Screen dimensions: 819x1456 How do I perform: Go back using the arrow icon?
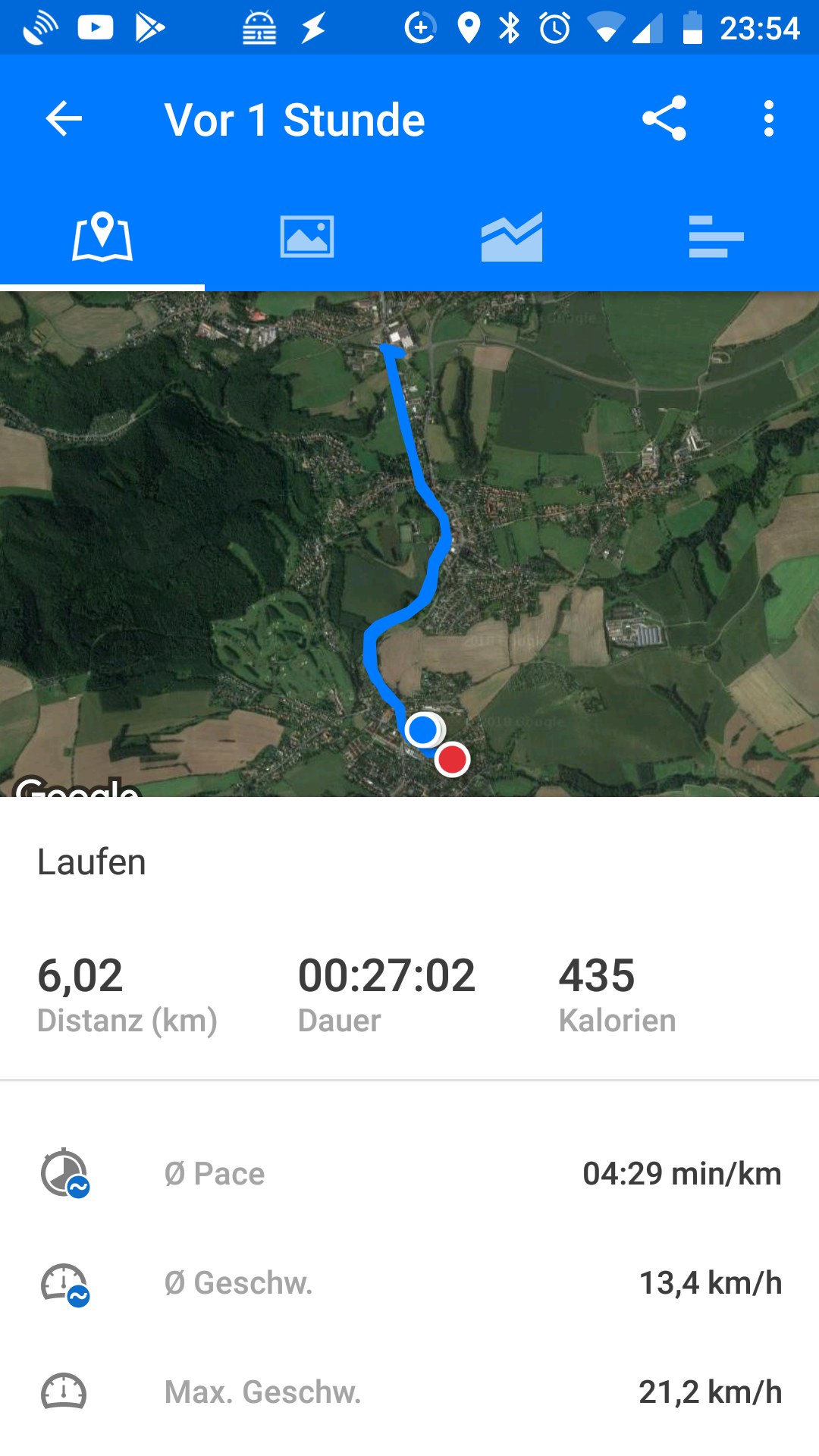point(64,119)
